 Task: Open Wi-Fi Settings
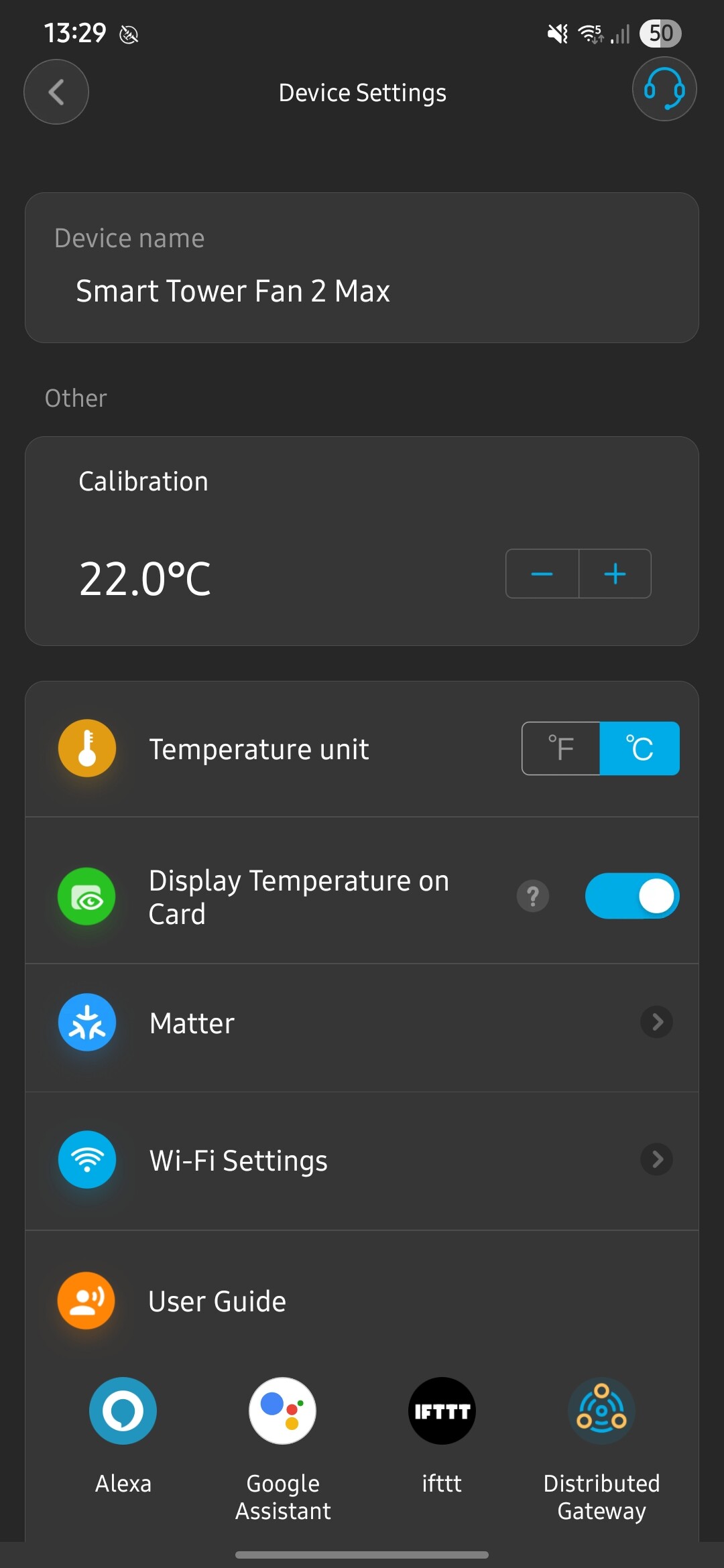click(362, 1160)
